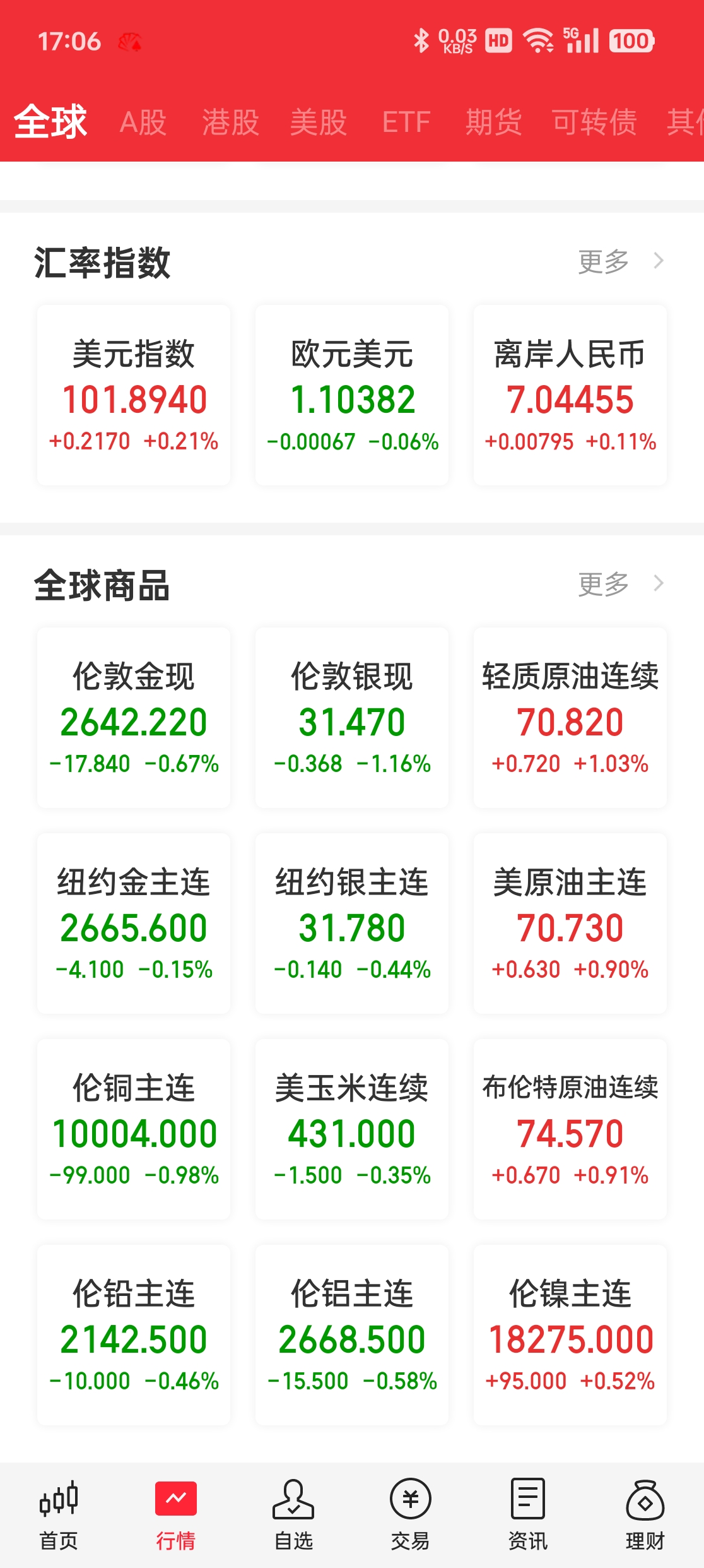Check the battery indicator
The image size is (704, 1568).
tap(630, 40)
